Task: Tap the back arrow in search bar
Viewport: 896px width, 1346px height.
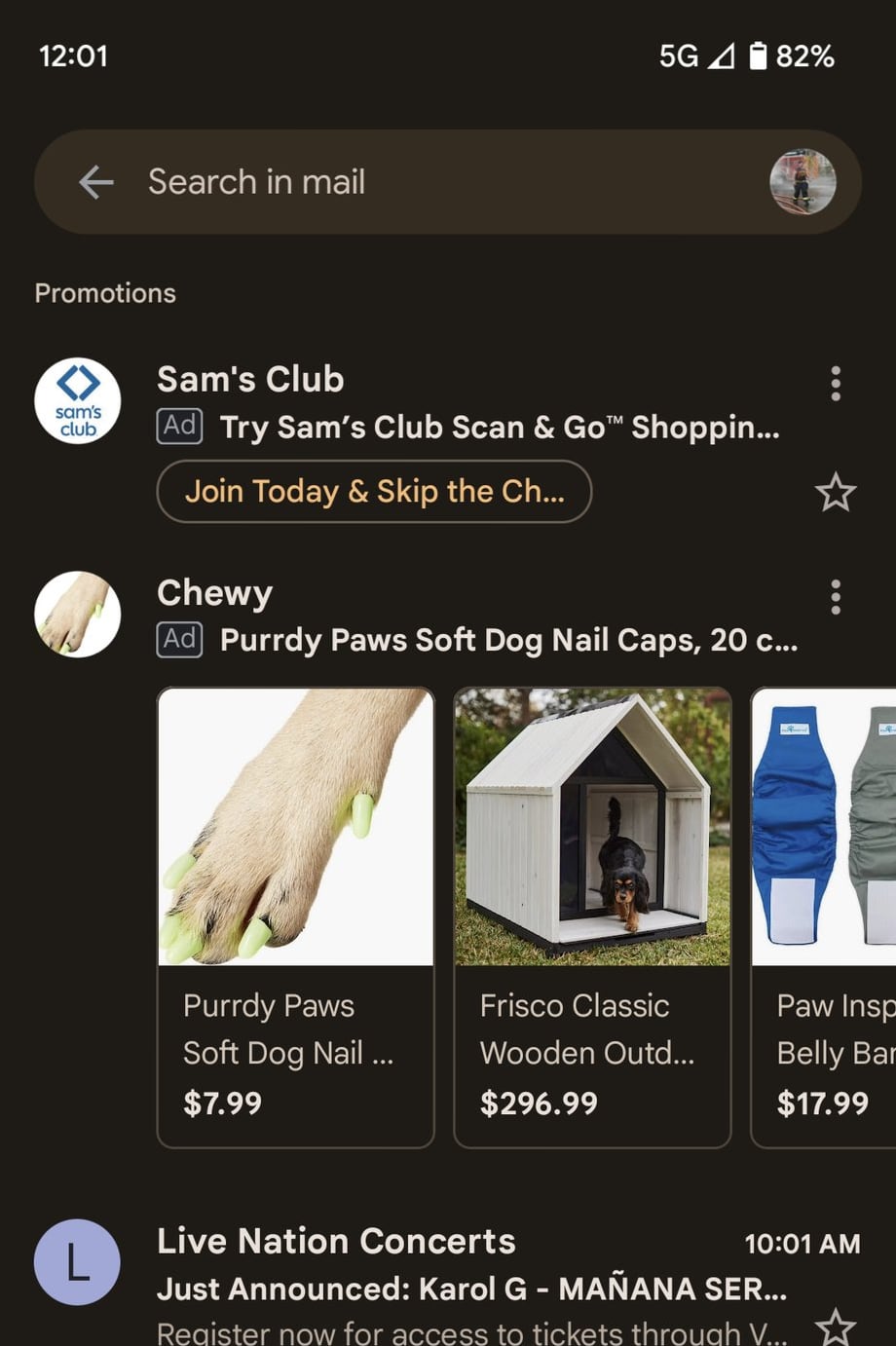Action: [x=95, y=182]
